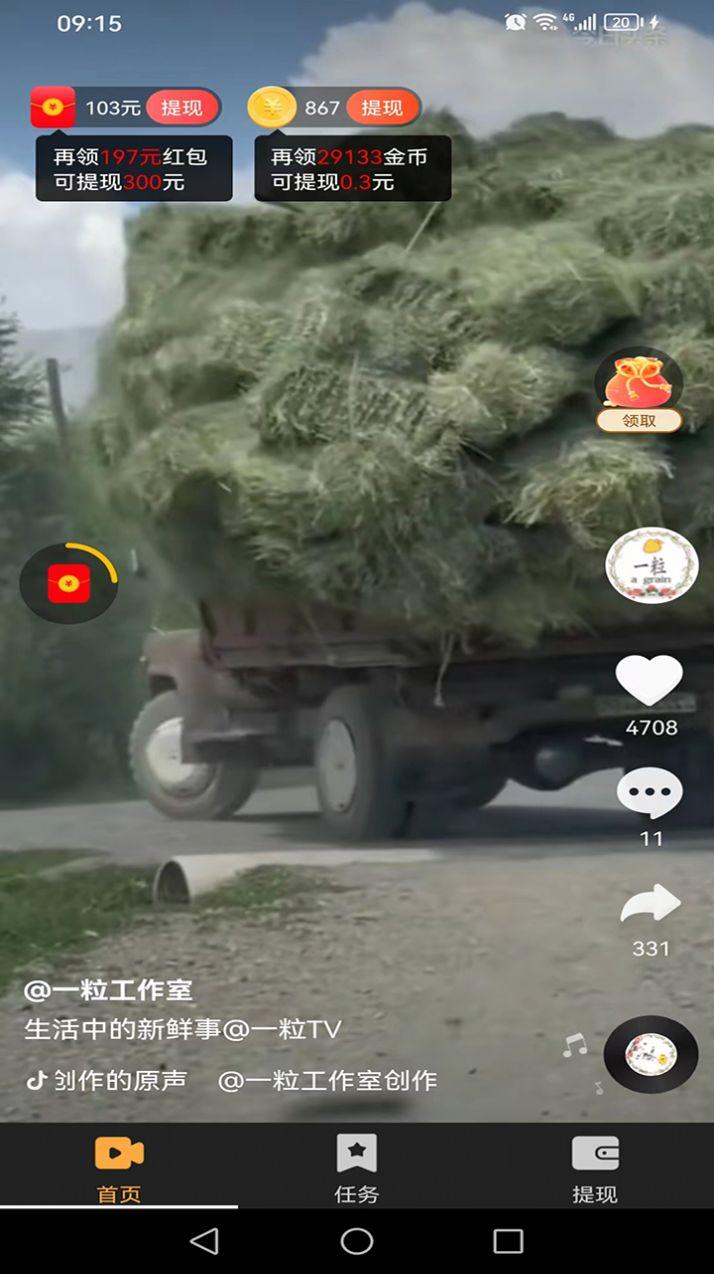Switch to the 任务 tab

[357, 1167]
